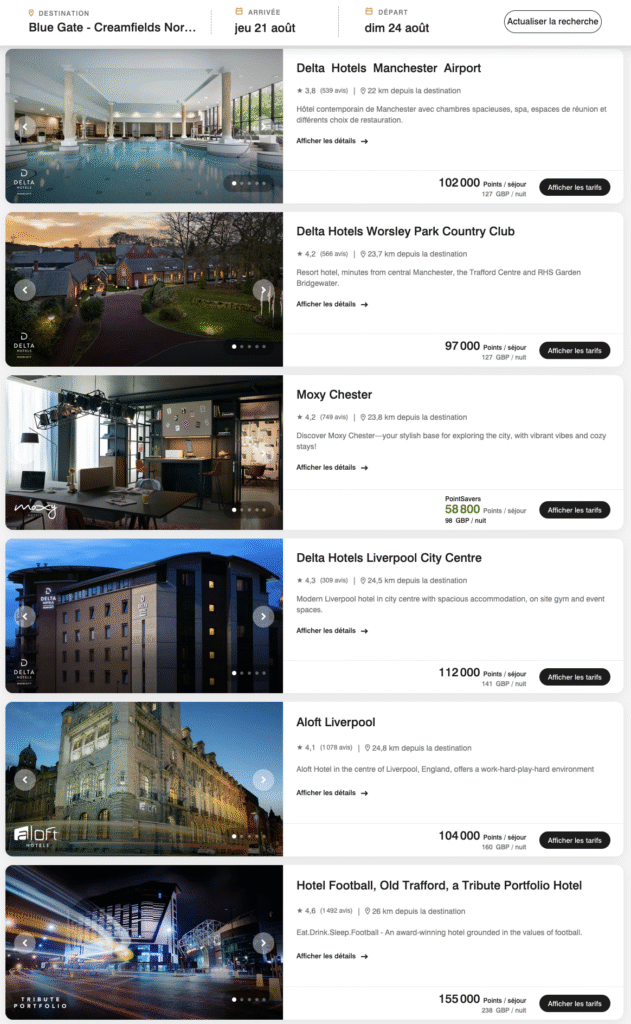This screenshot has height=1024, width=631.
Task: Afficher les tarifs for Delta Hotels Manchester Airport
Action: point(574,187)
